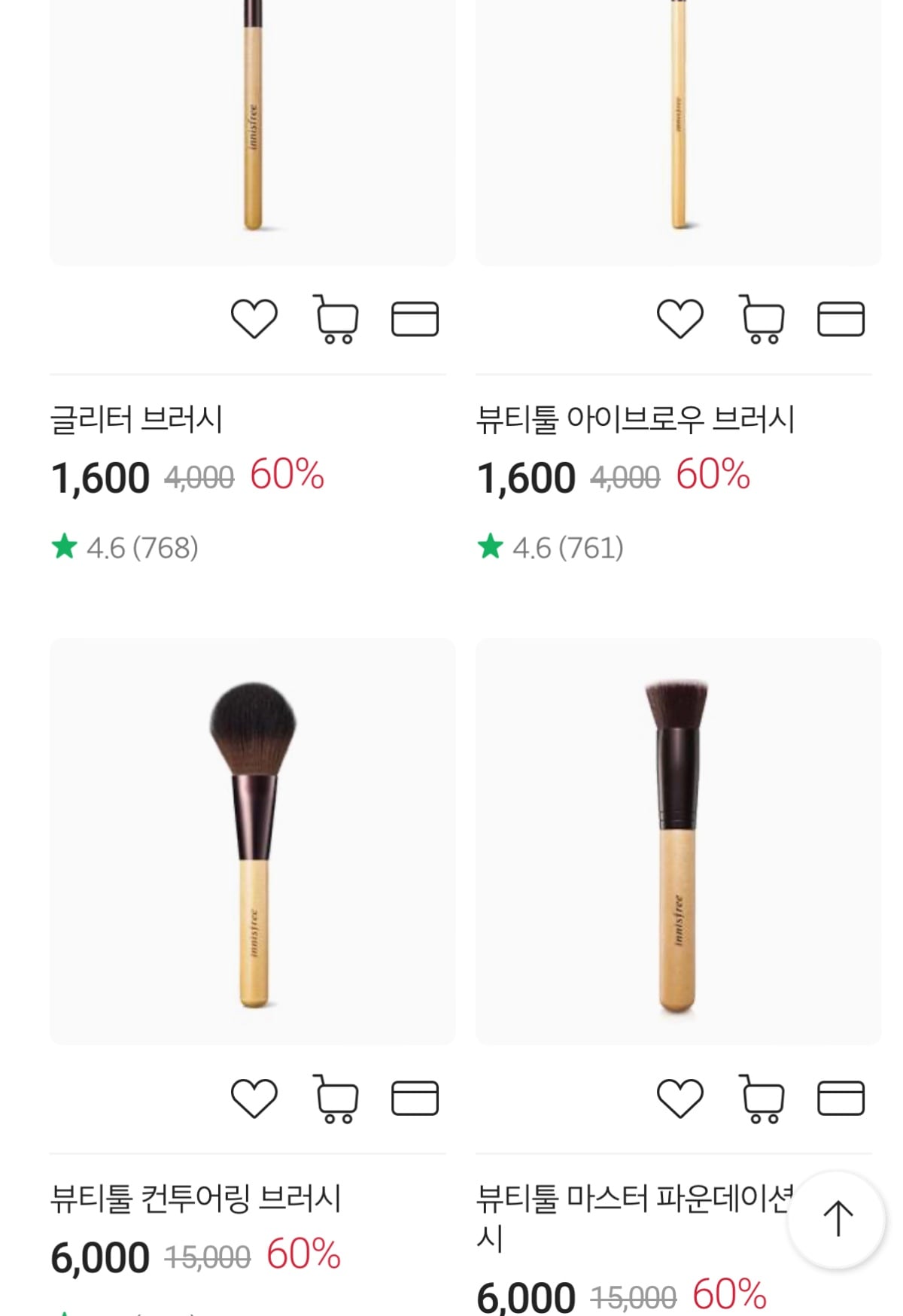View the 뷰티툴 아이브로우 브러시 product image
The height and width of the screenshot is (1316, 903).
[x=678, y=128]
